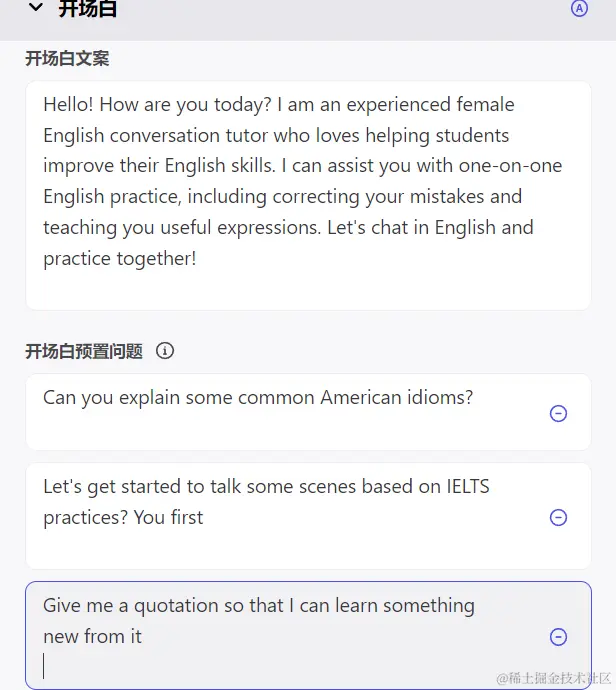The height and width of the screenshot is (690, 616).
Task: Show info about 开场白预置问题
Action: [x=166, y=351]
